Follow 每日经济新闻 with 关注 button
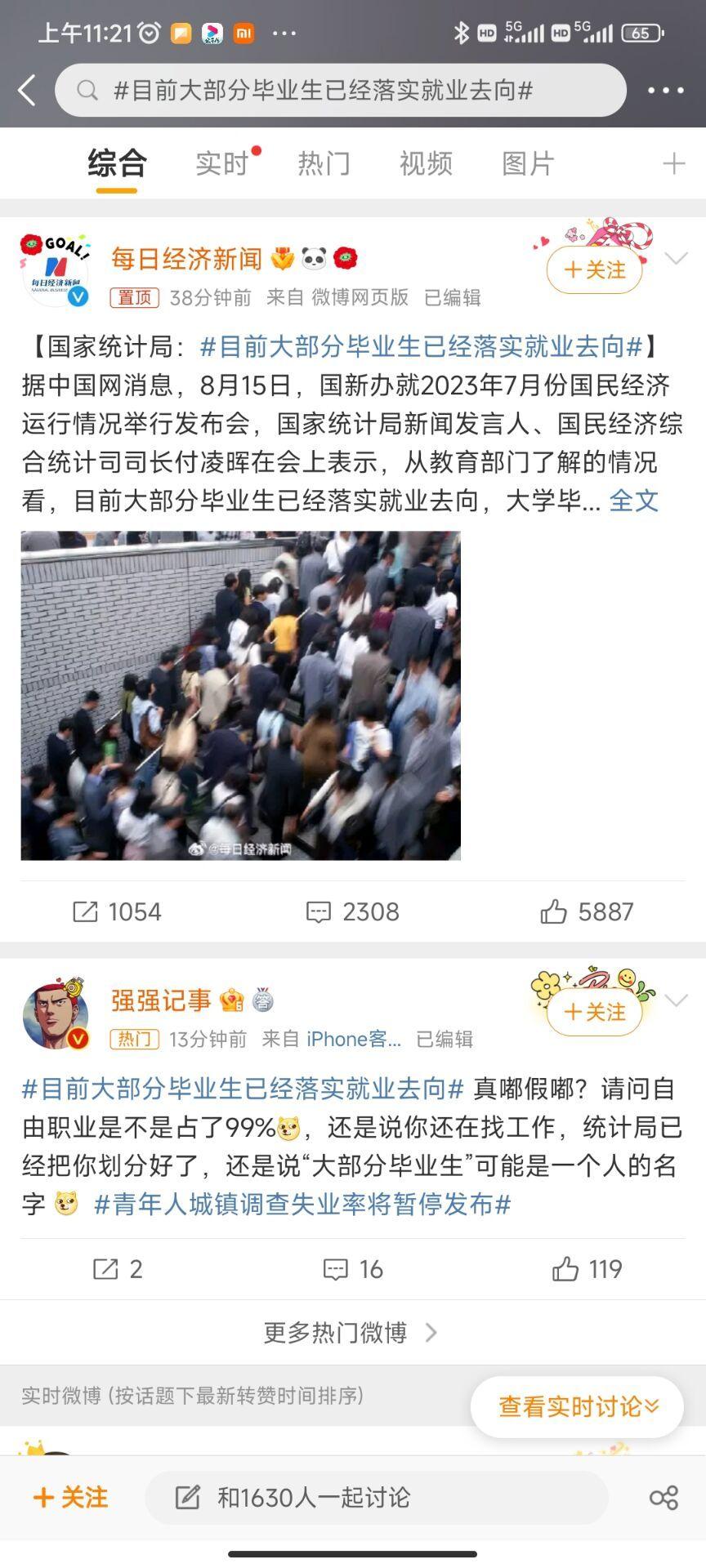The image size is (706, 1568). click(594, 269)
